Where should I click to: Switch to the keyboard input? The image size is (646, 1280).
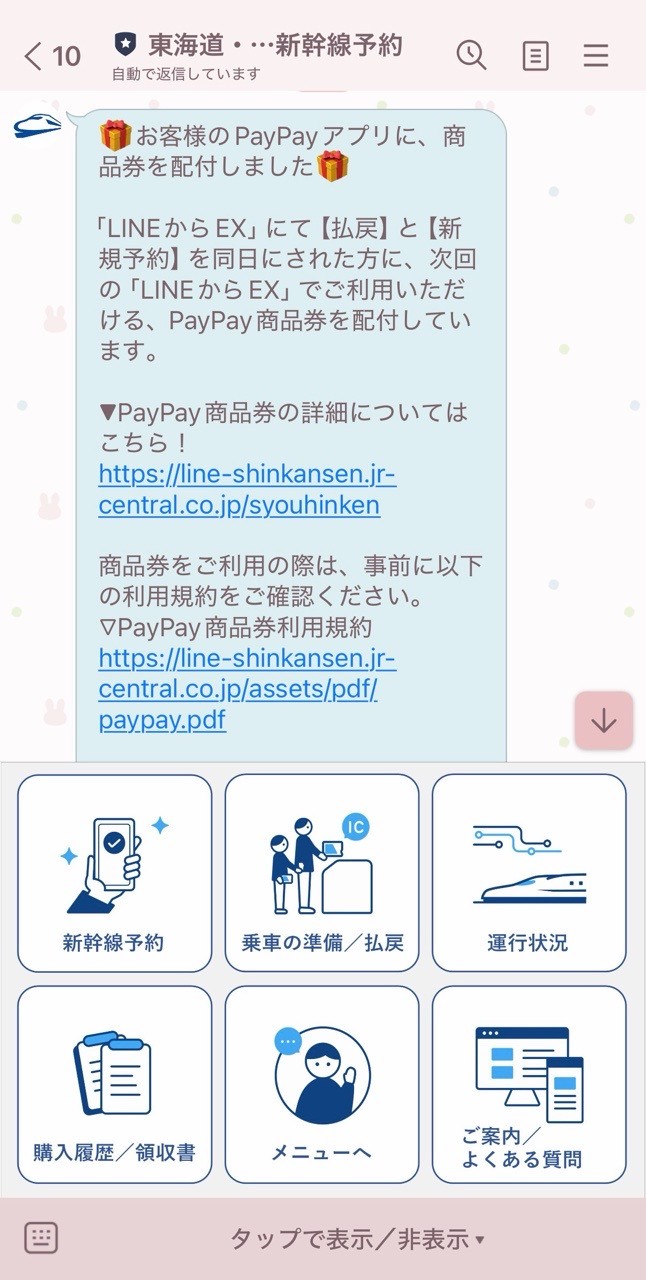click(x=41, y=1238)
